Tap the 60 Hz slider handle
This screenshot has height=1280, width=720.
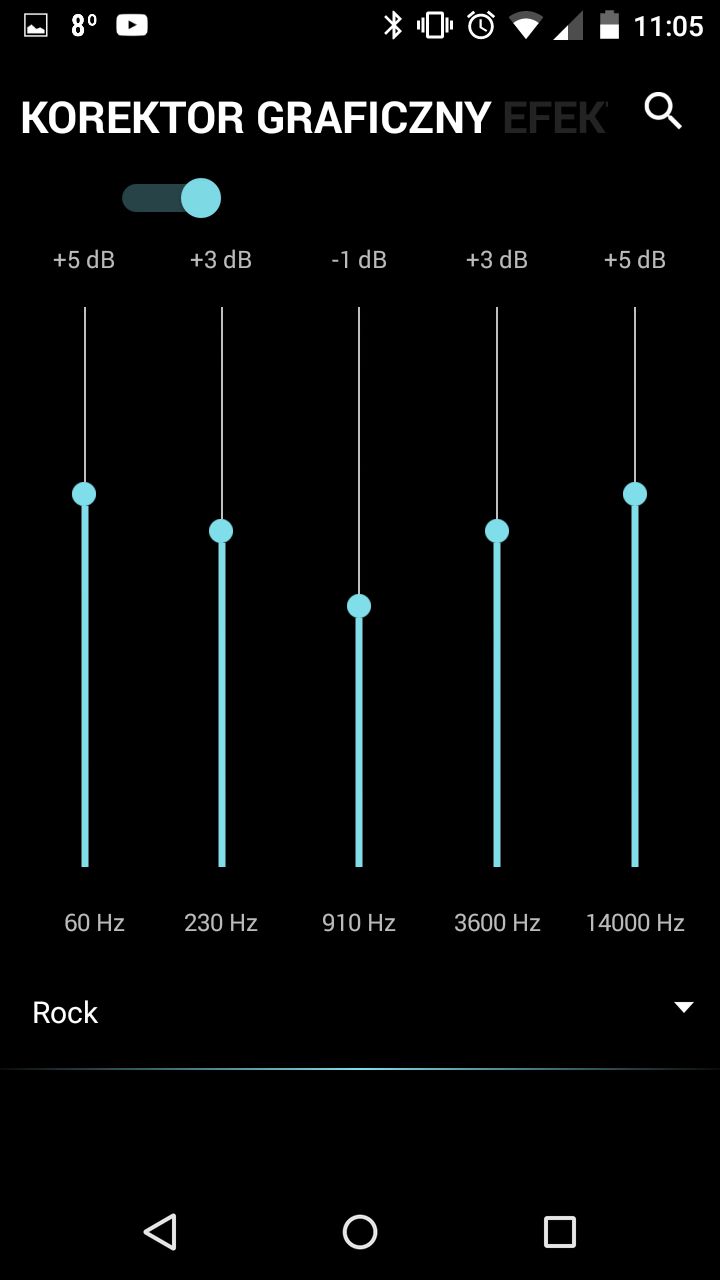(84, 494)
